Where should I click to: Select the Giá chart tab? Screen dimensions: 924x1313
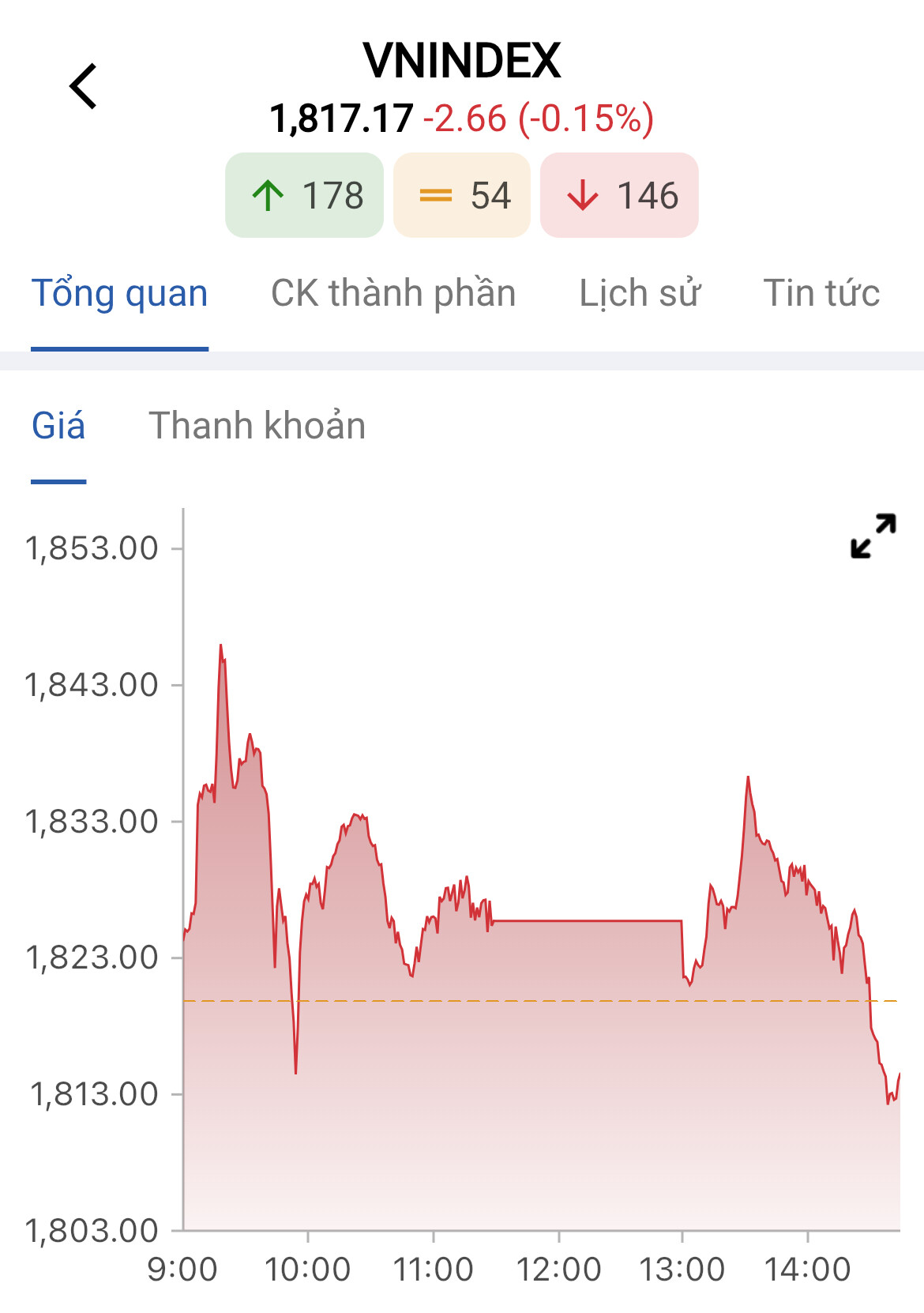click(x=58, y=427)
